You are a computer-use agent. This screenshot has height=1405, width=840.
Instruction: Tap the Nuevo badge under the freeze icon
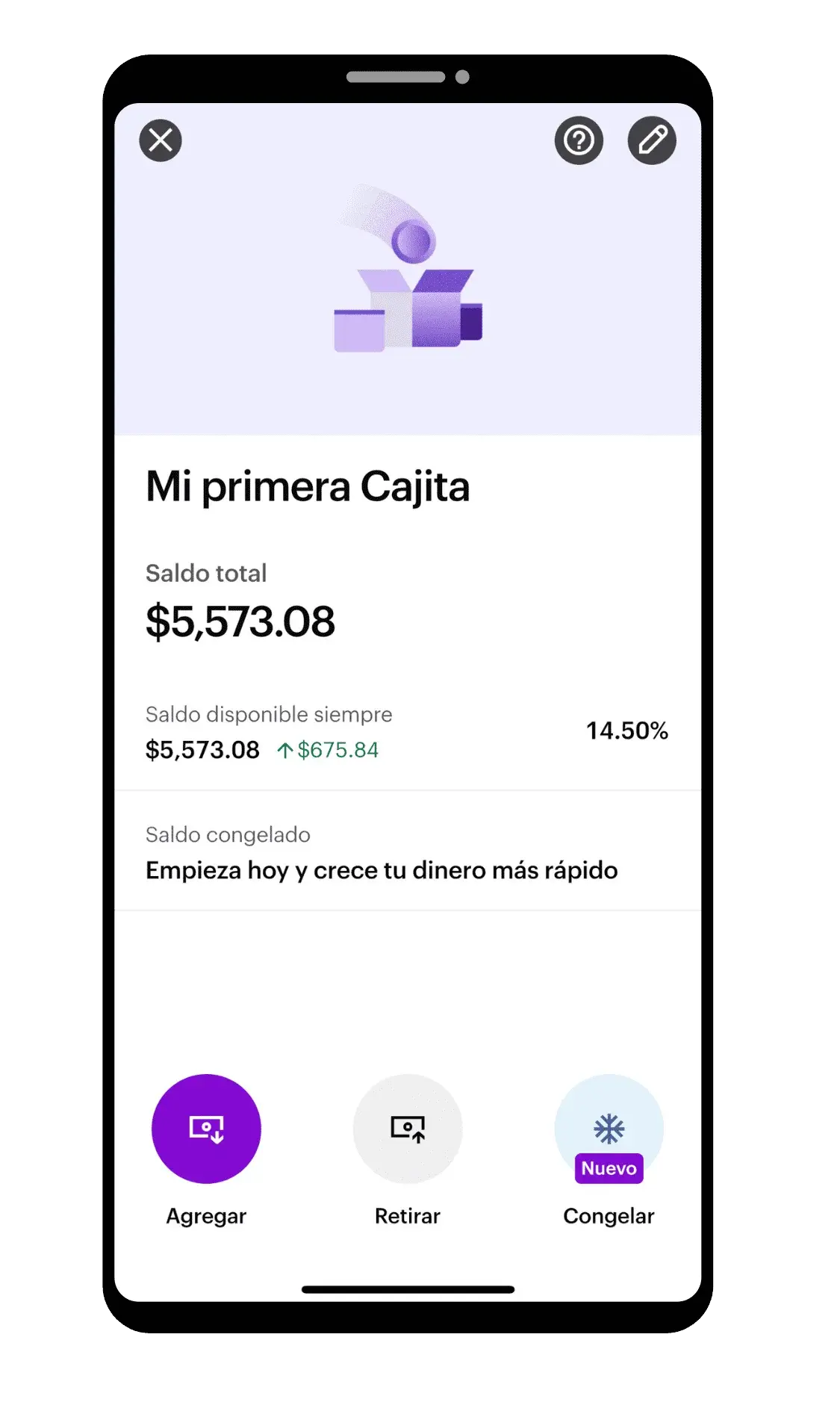[608, 1167]
